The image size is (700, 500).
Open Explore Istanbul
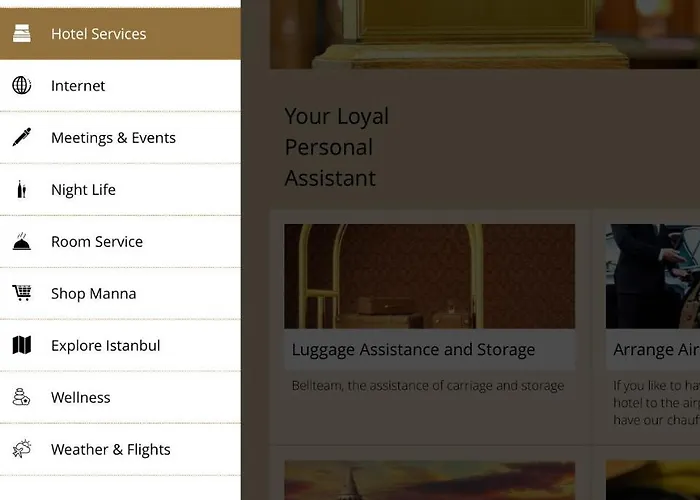(105, 346)
